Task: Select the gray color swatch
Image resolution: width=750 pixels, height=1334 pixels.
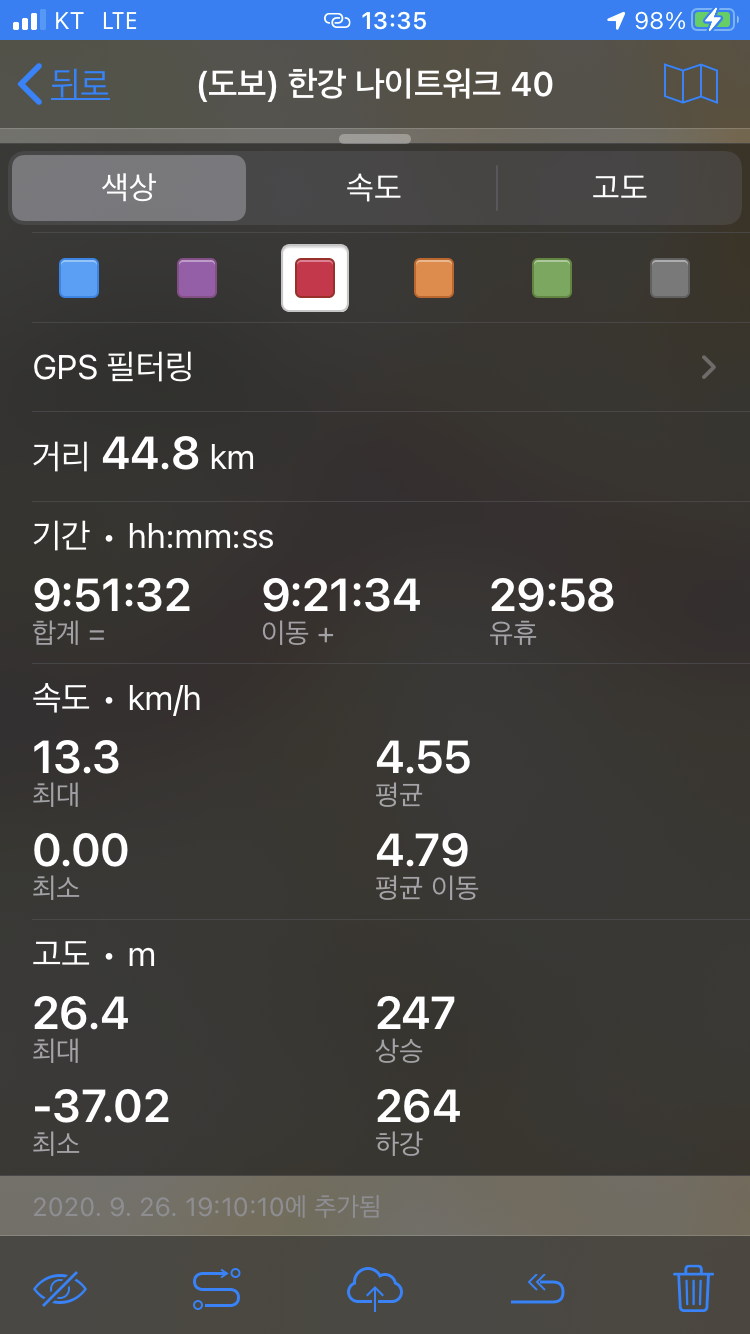Action: click(x=670, y=278)
